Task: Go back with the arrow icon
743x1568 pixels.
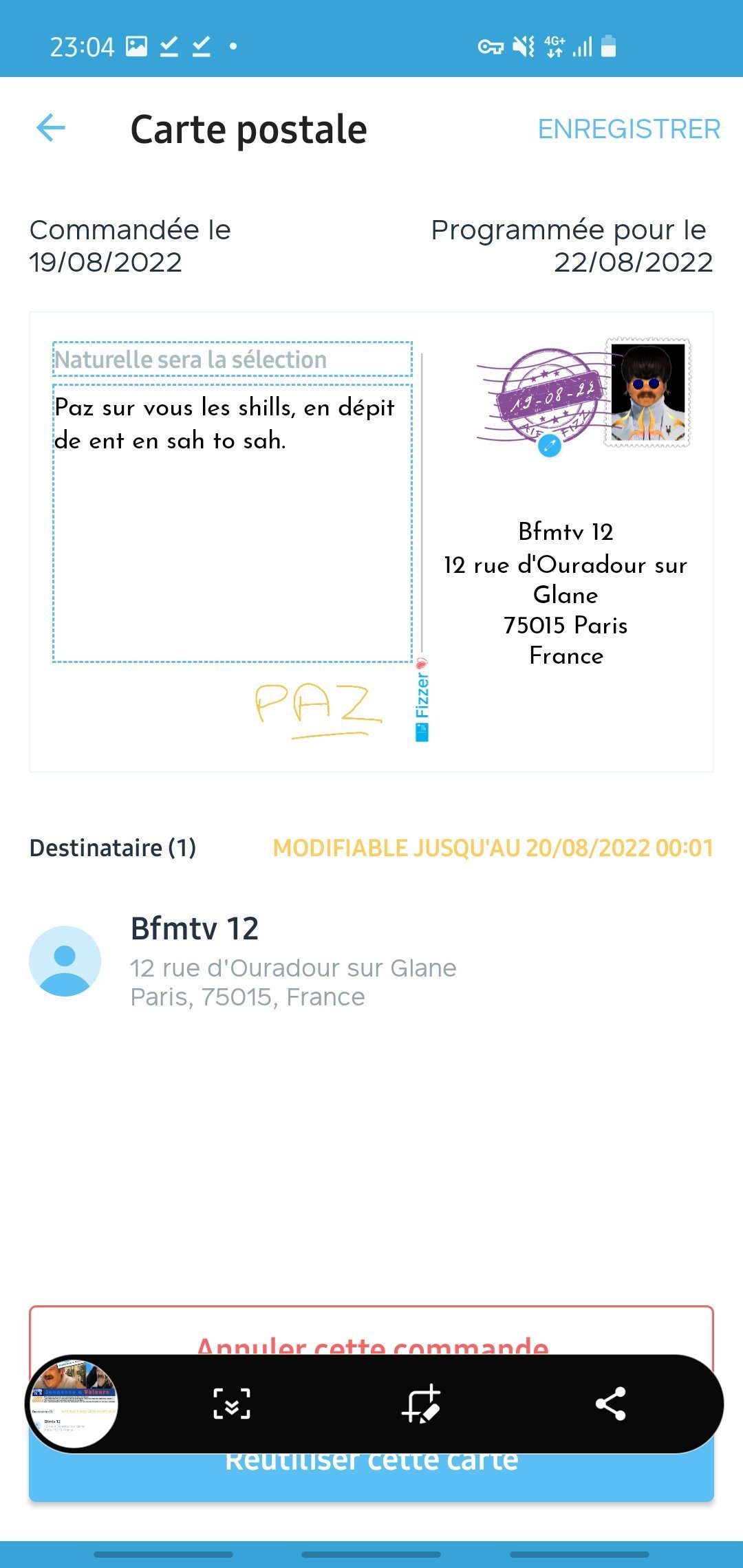Action: tap(51, 128)
